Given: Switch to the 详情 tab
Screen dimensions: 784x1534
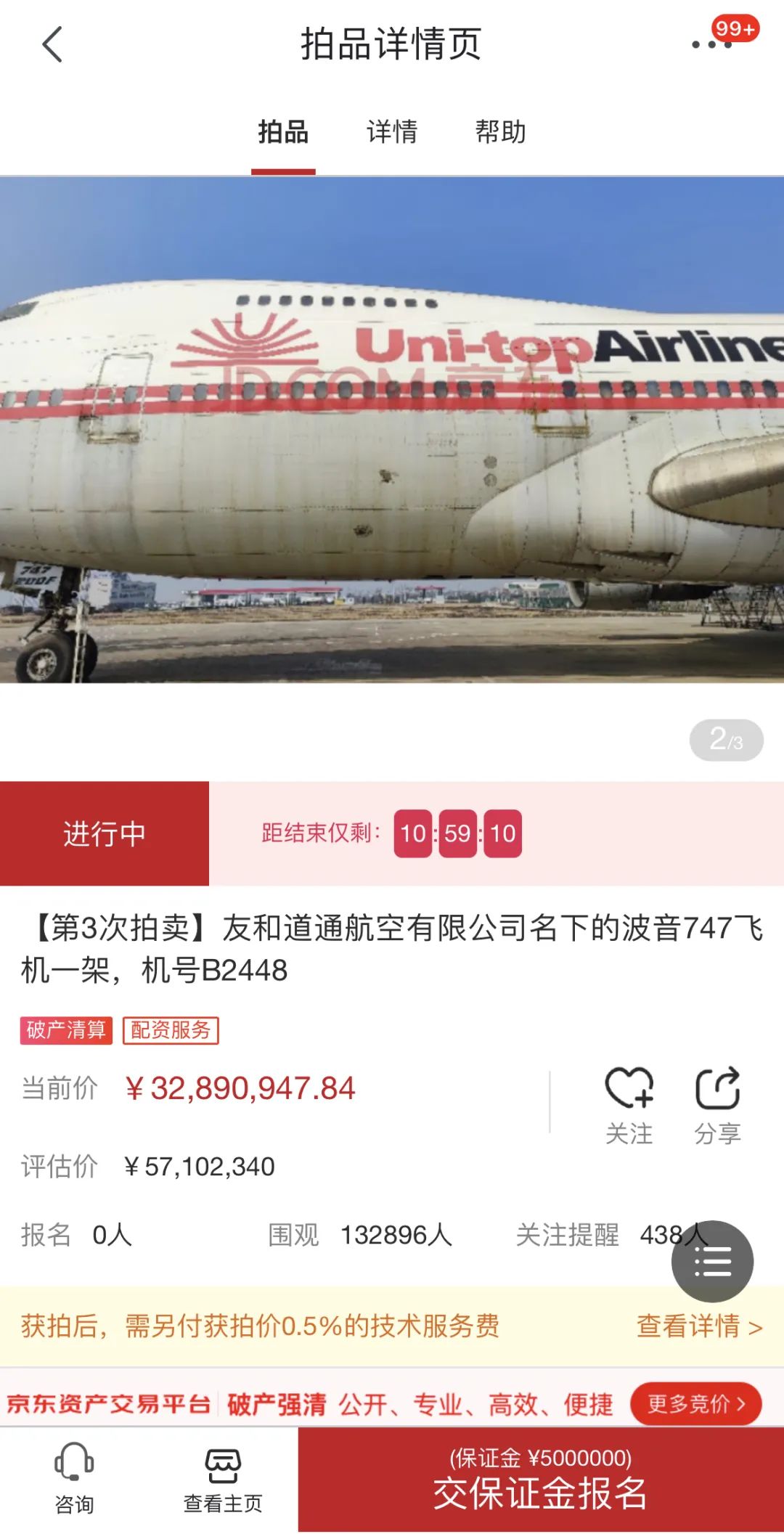Looking at the screenshot, I should pyautogui.click(x=392, y=132).
